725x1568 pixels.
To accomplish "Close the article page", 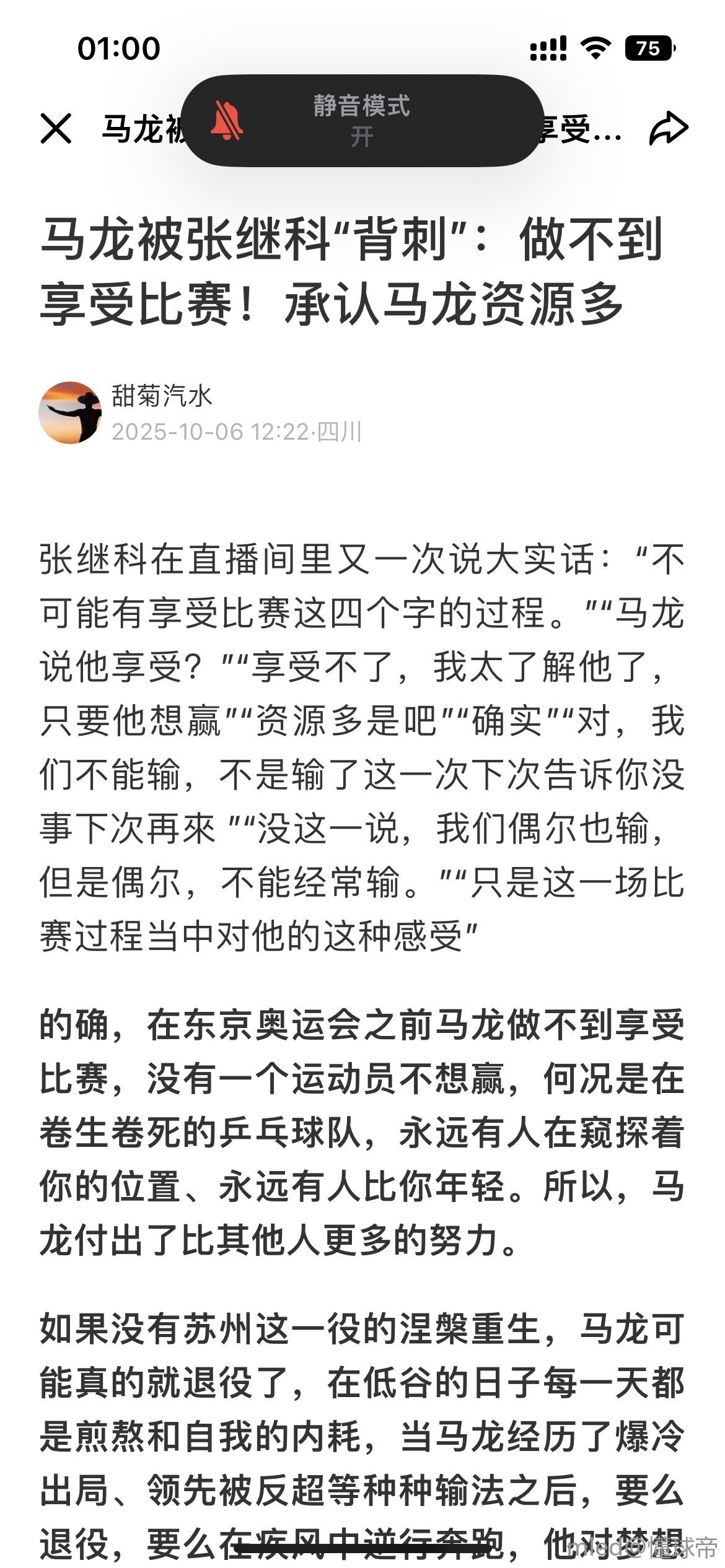I will pos(56,129).
